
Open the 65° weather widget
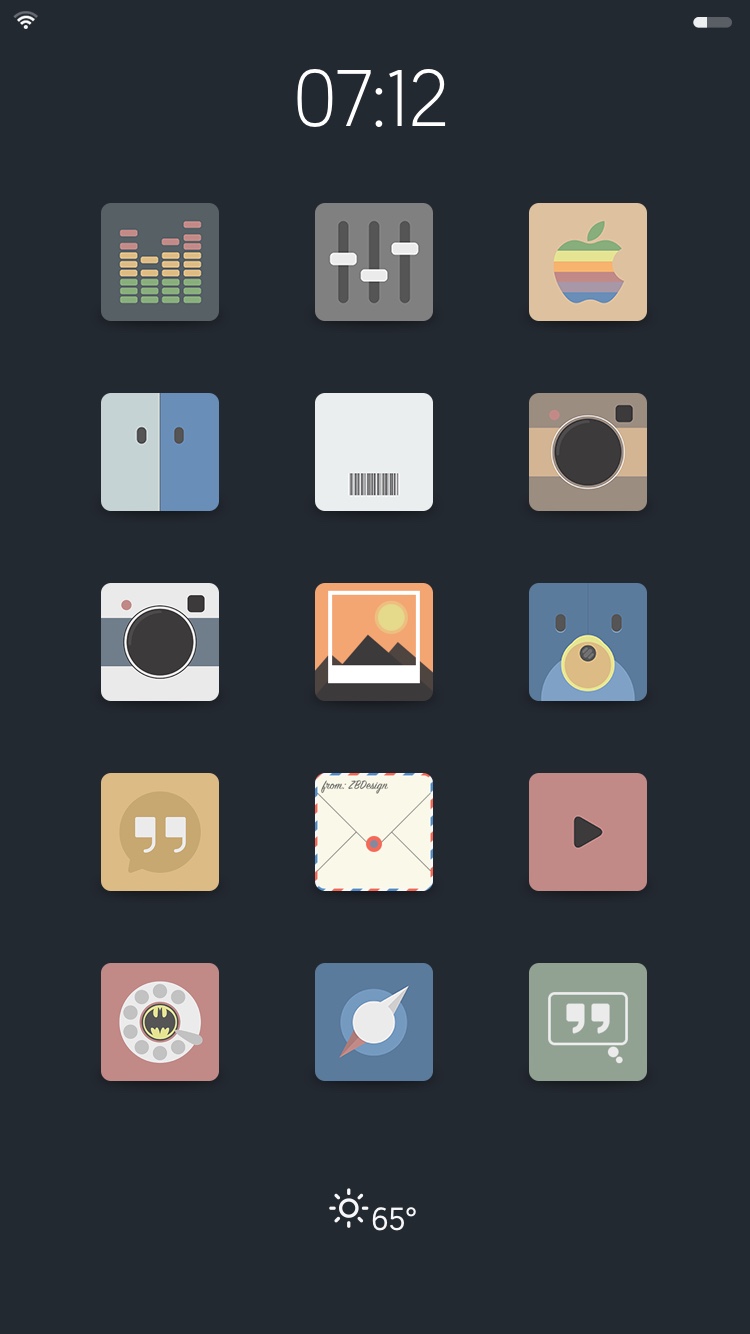tap(373, 1212)
